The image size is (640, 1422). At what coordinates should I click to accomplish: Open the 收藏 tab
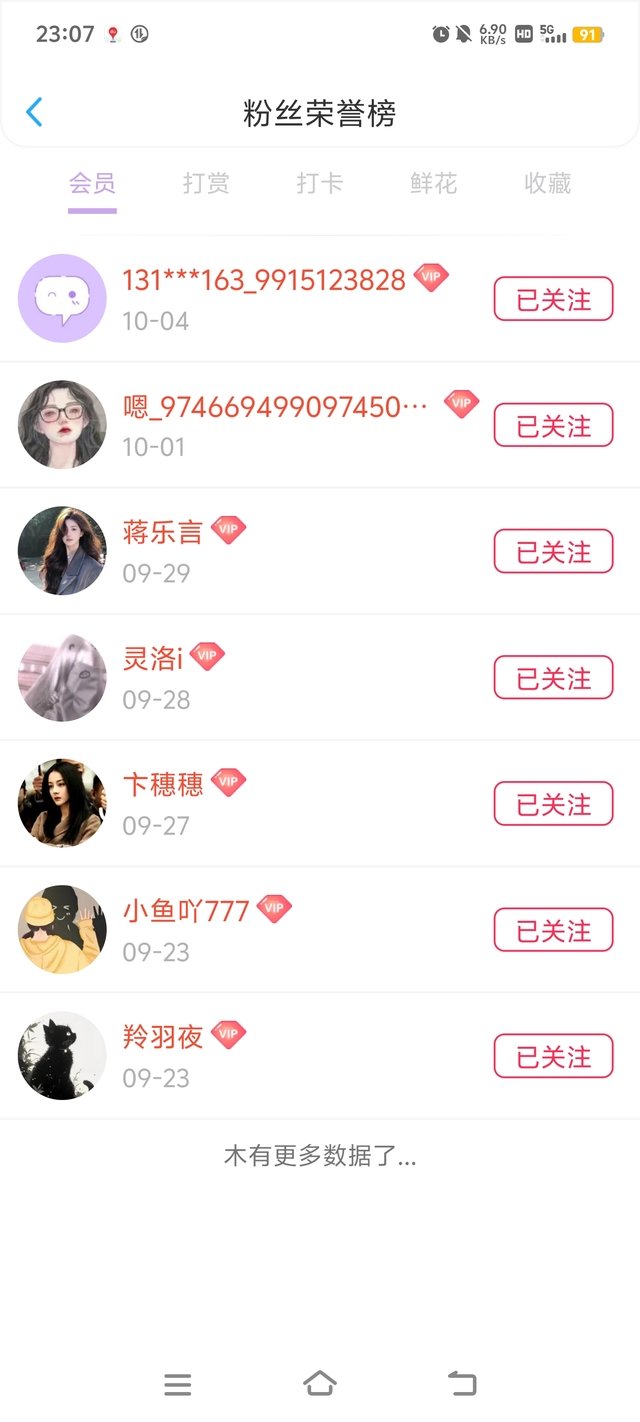pos(548,183)
